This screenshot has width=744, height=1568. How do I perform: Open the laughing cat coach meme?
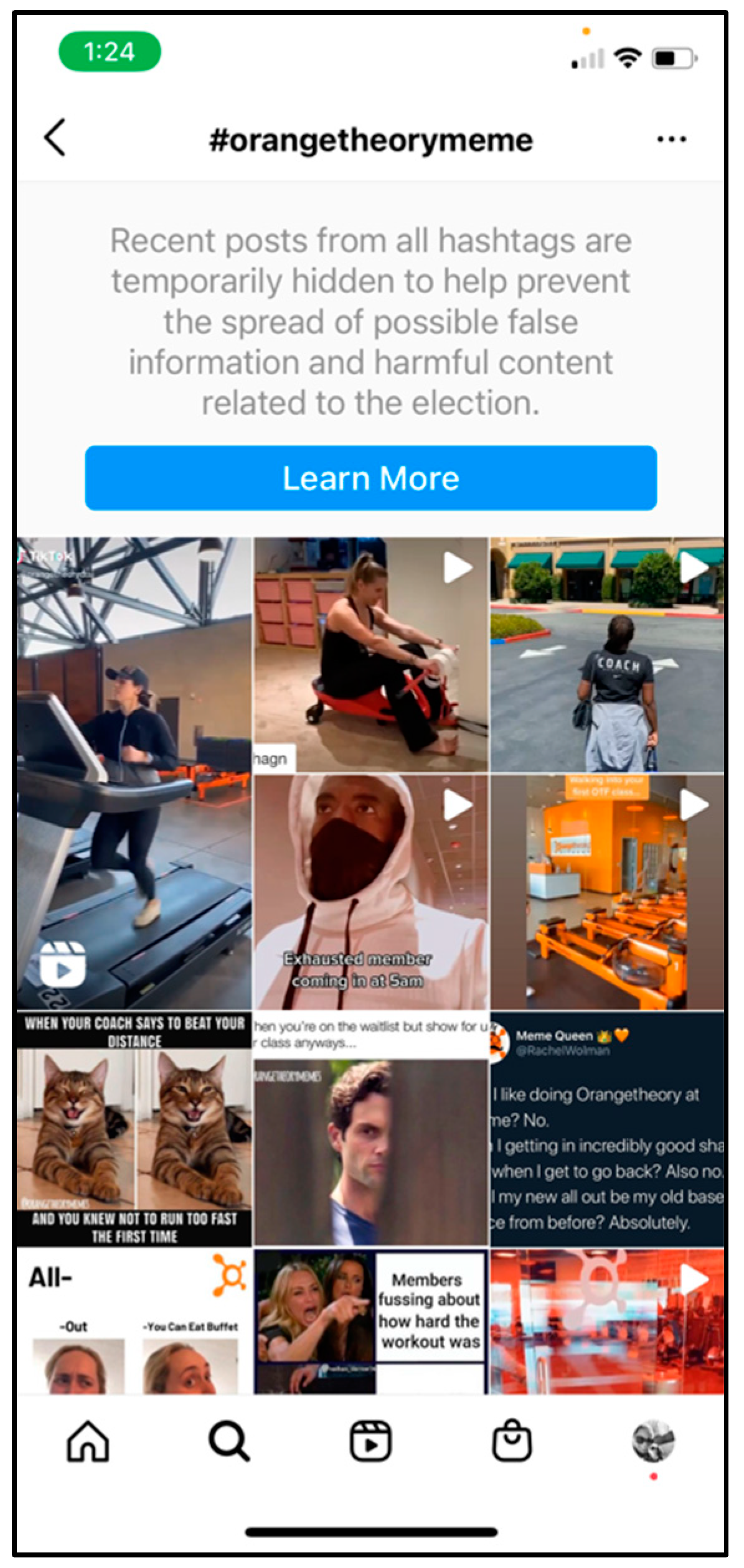(134, 1129)
